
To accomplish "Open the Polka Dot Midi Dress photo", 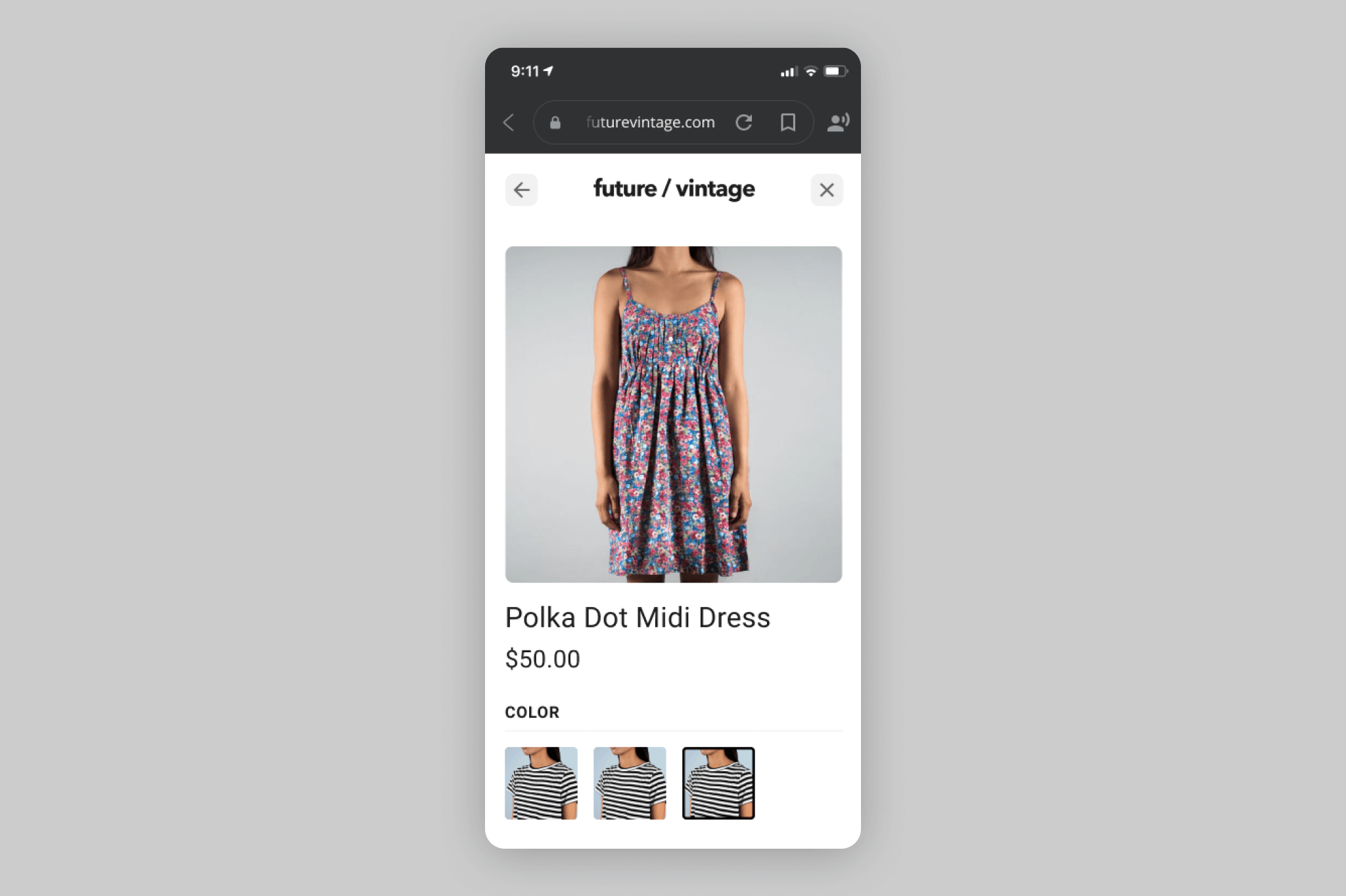I will (673, 414).
